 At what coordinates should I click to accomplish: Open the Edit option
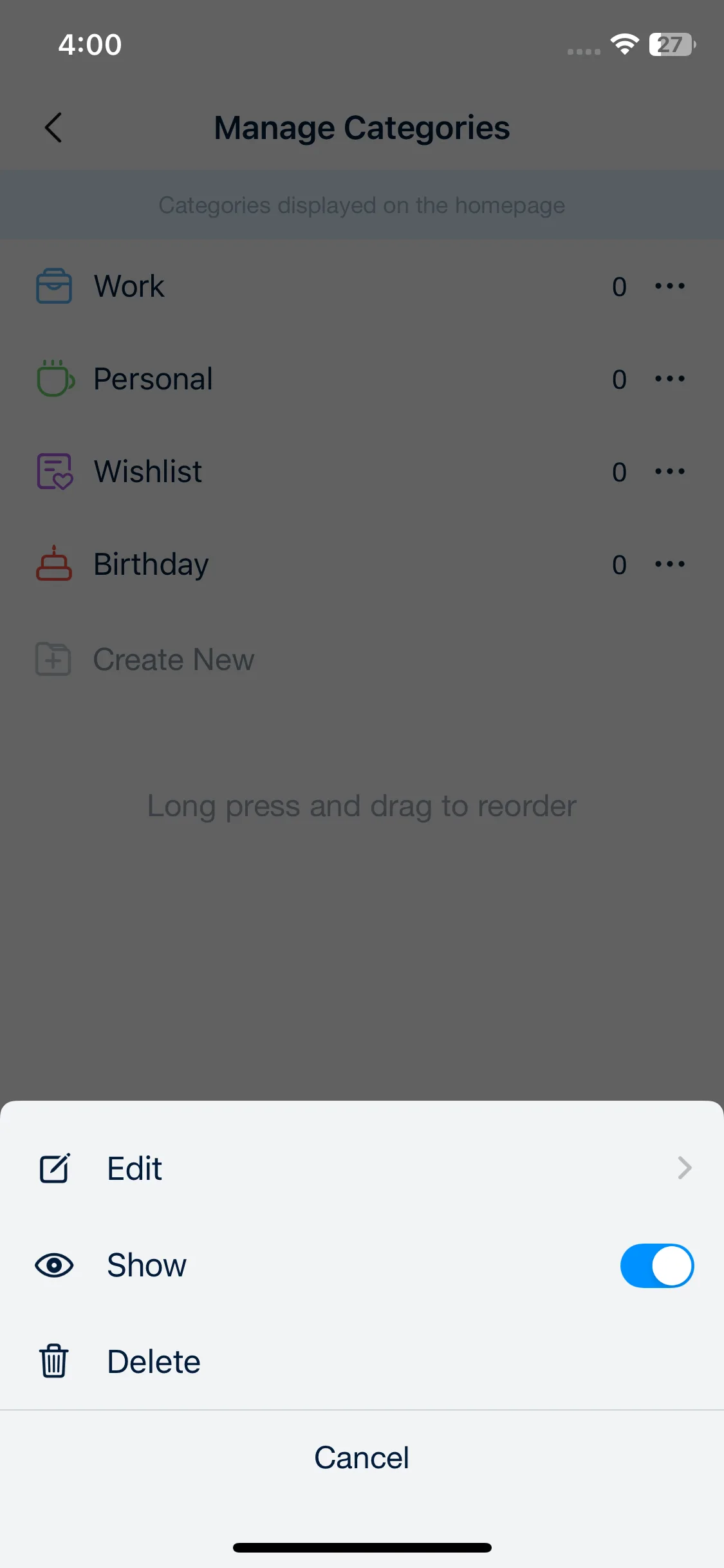(x=360, y=1168)
